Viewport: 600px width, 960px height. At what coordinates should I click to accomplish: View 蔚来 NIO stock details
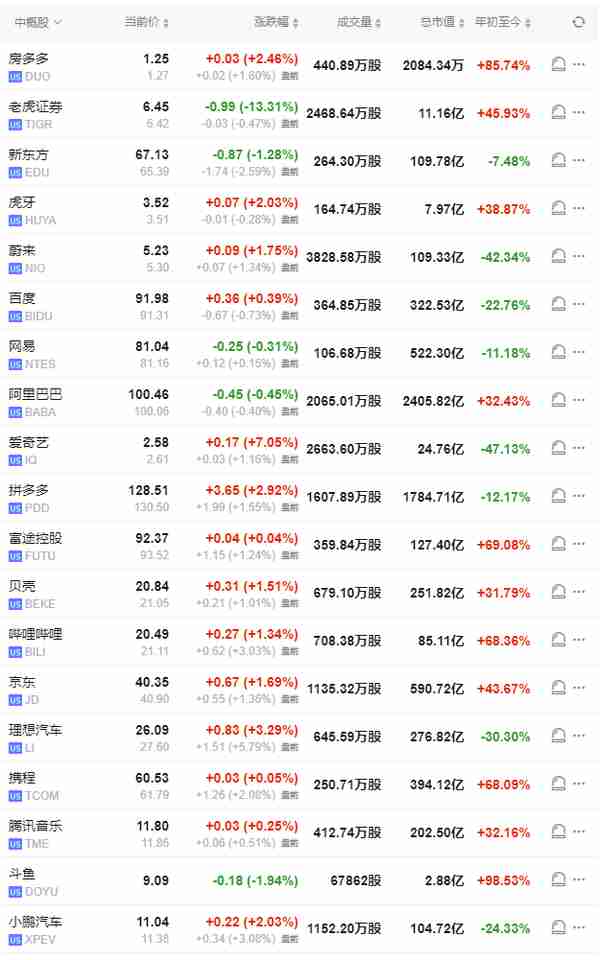point(300,258)
